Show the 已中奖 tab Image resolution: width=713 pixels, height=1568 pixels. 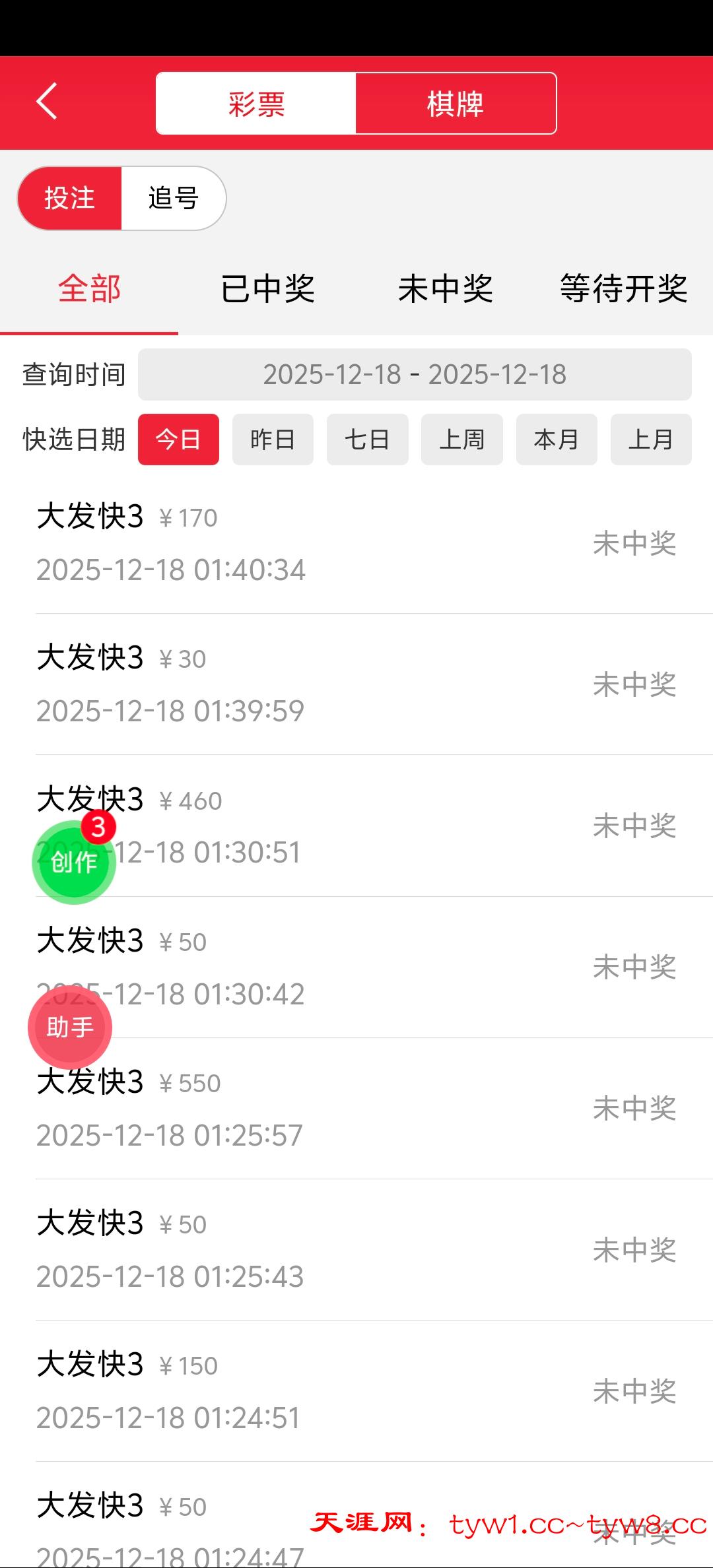pyautogui.click(x=267, y=289)
